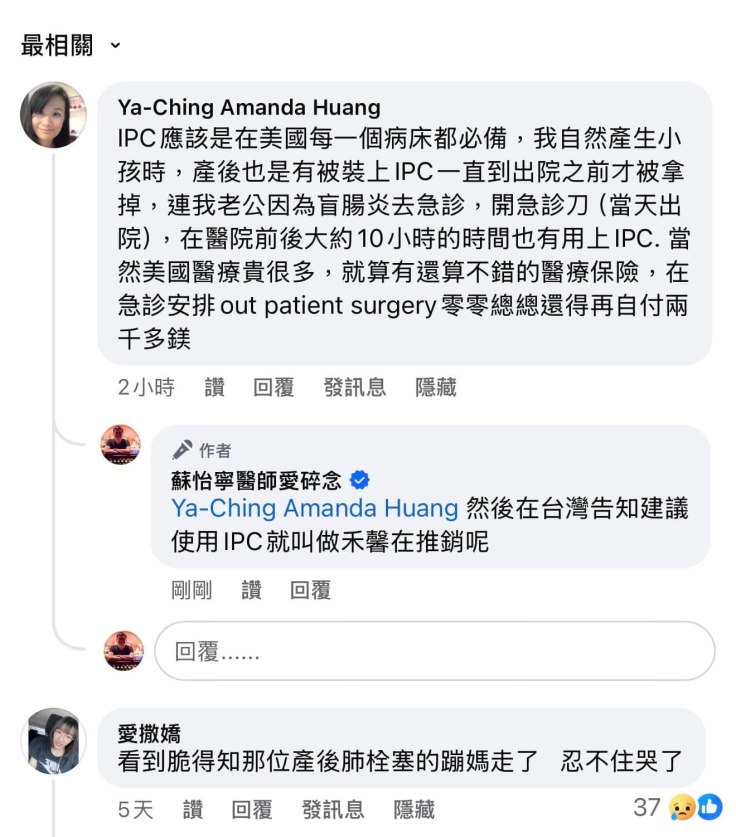The height and width of the screenshot is (837, 736).
Task: Send message to 愛撒嬌
Action: [x=333, y=809]
